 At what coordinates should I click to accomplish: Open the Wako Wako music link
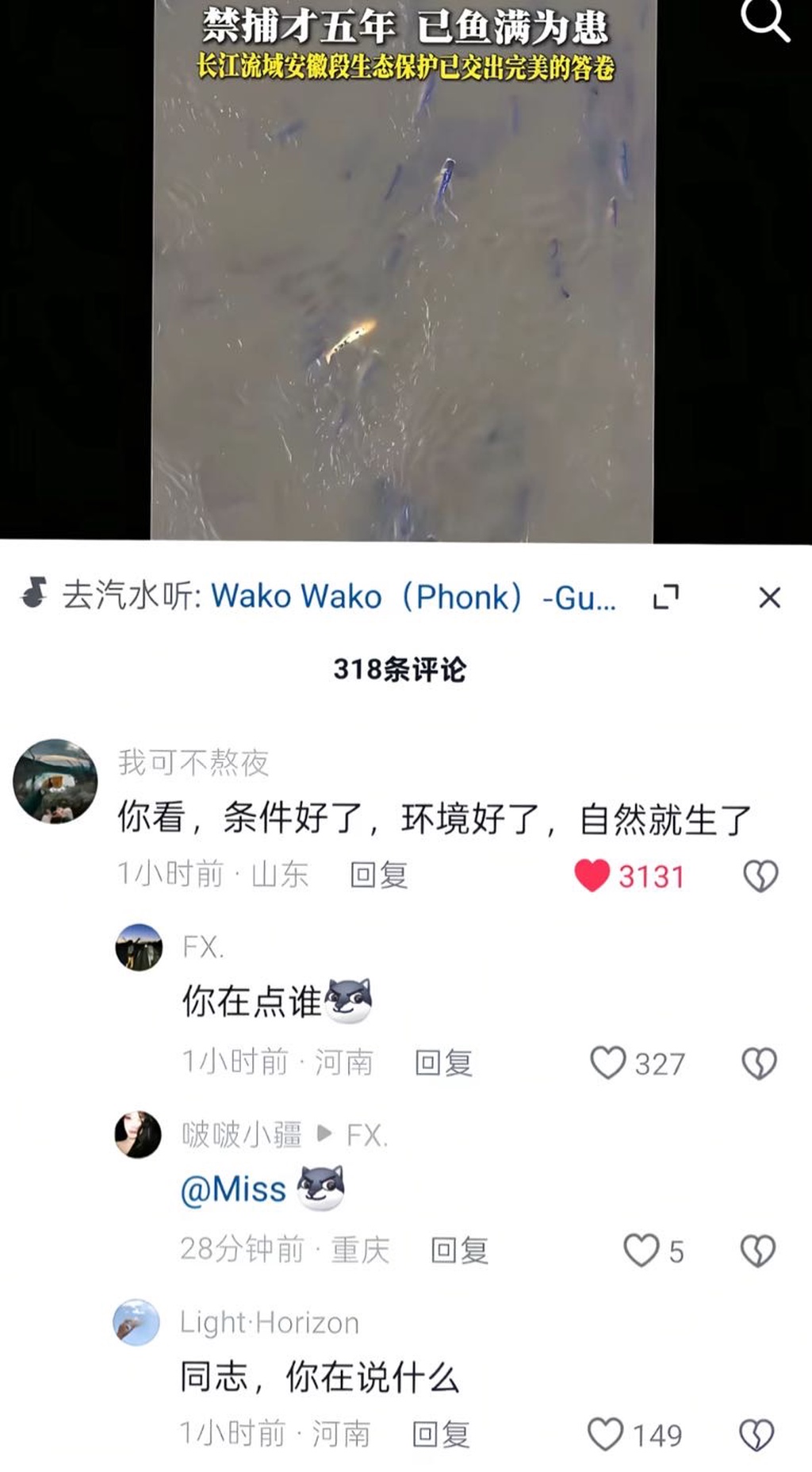(x=412, y=596)
